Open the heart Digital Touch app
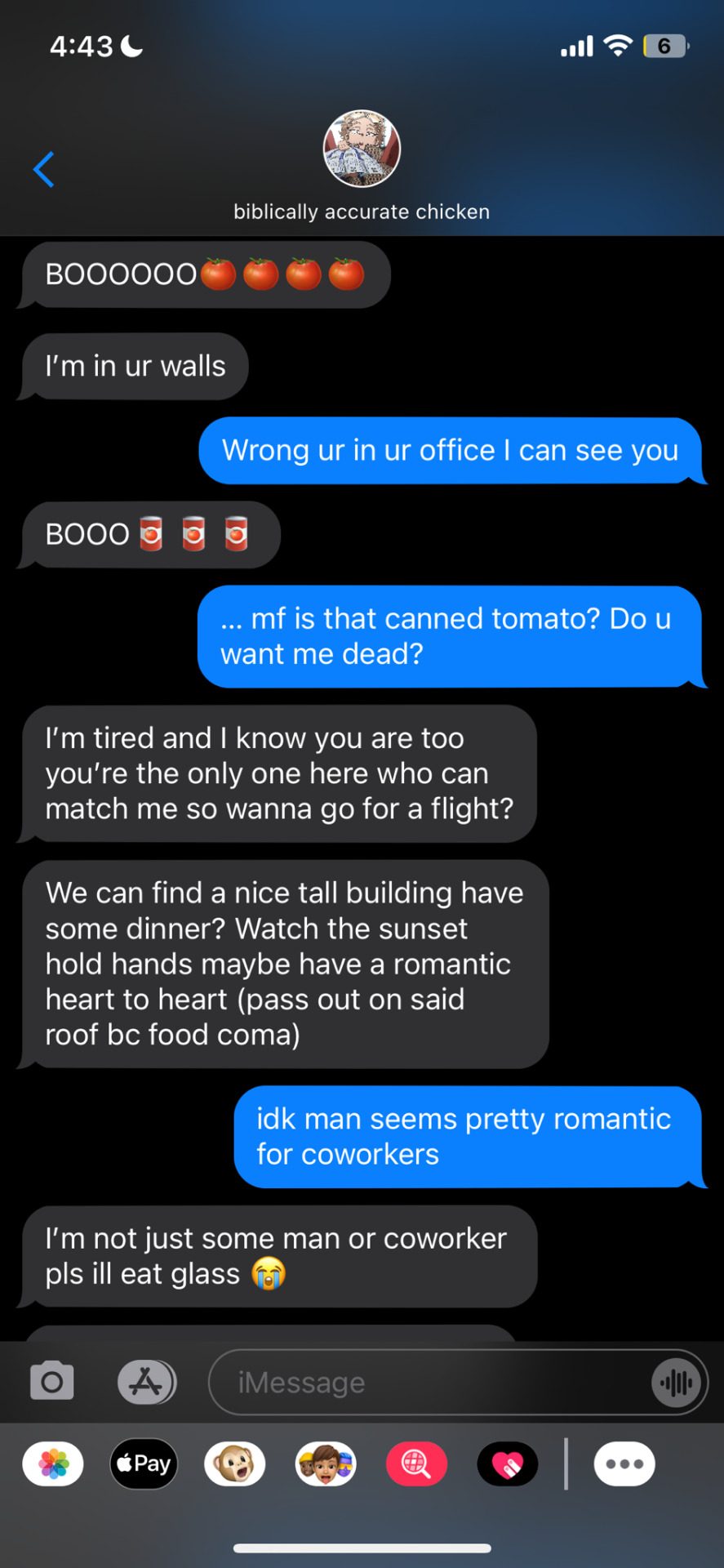724x1568 pixels. click(x=508, y=1463)
